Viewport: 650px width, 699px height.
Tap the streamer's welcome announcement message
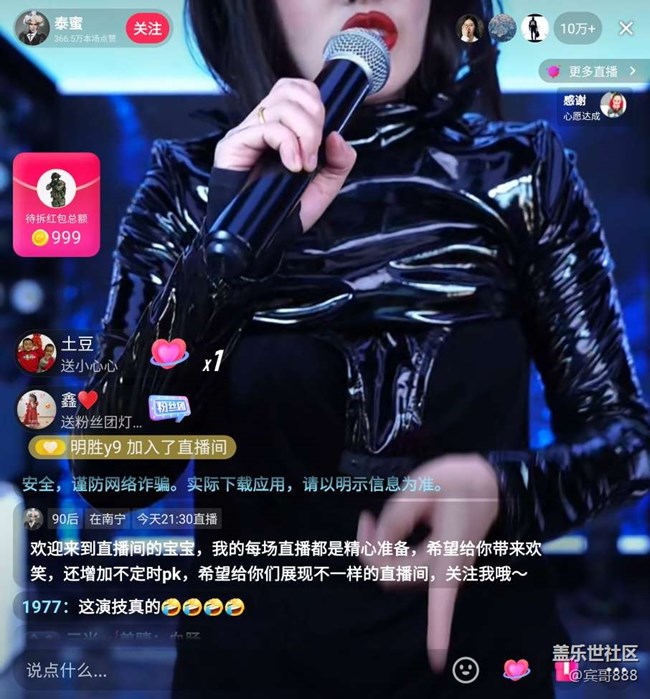(x=270, y=561)
